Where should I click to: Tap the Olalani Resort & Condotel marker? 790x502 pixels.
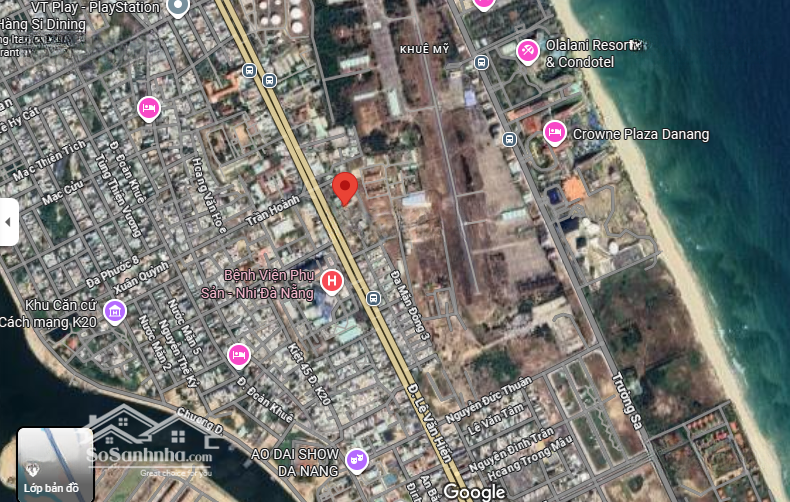(528, 50)
